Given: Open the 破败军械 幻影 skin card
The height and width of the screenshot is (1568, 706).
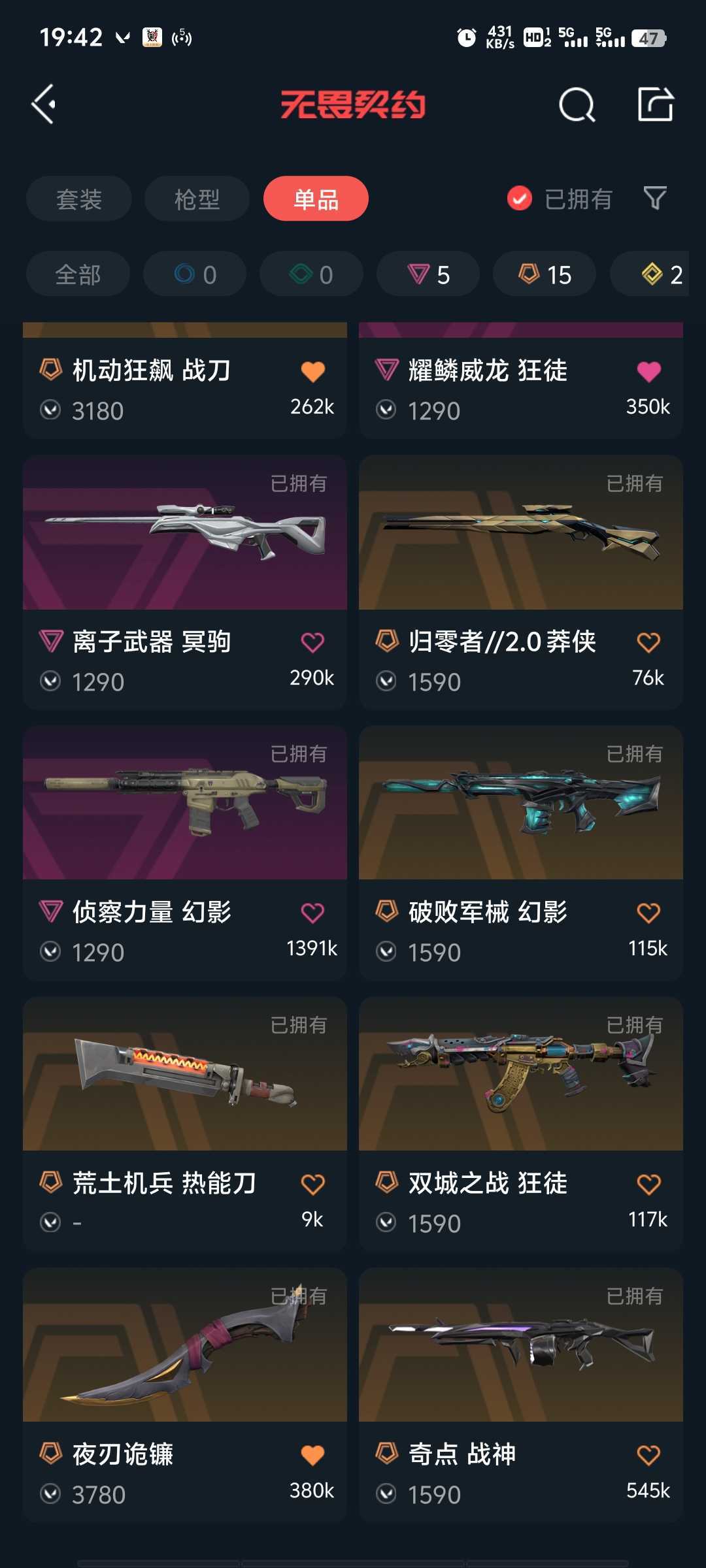Looking at the screenshot, I should pos(521,853).
